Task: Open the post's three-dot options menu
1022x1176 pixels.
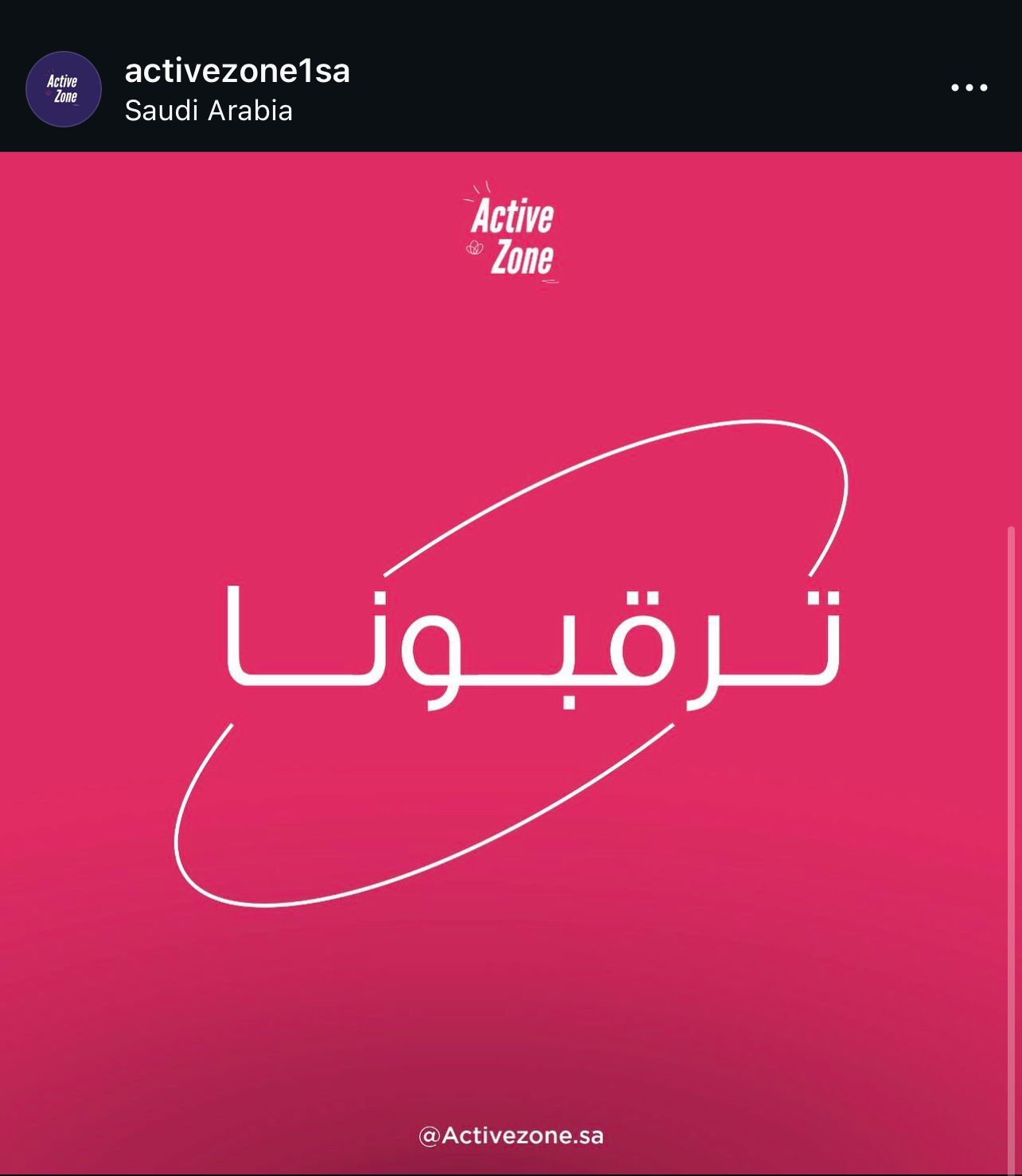Action: click(969, 88)
